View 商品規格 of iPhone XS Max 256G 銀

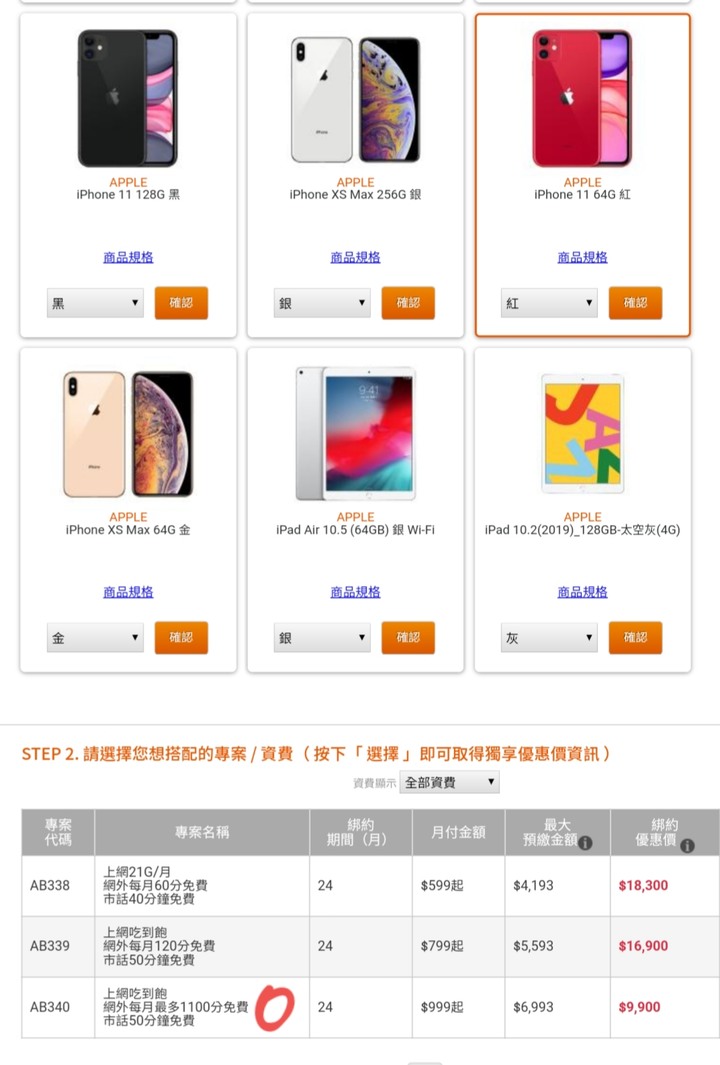coord(355,257)
